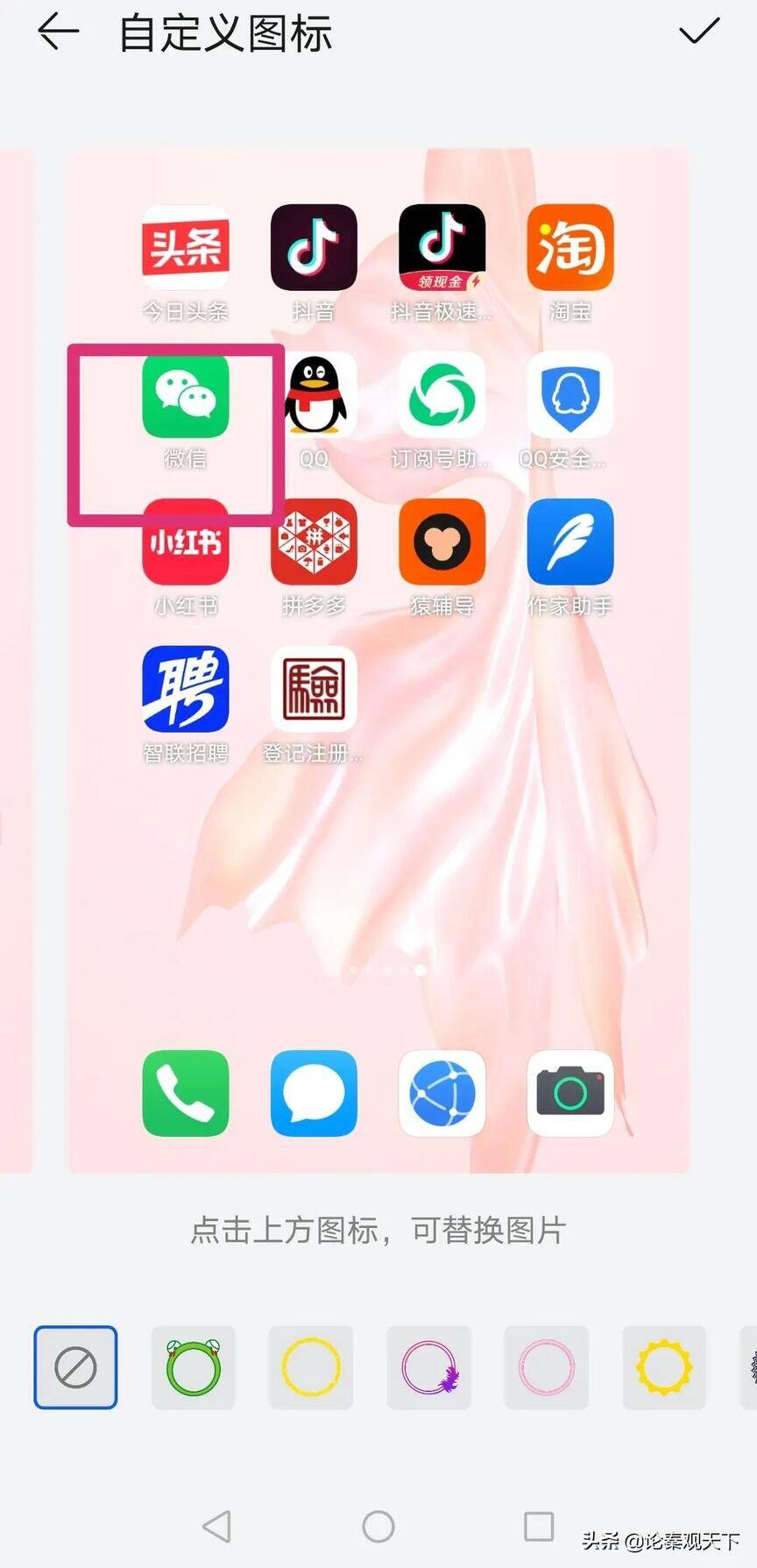This screenshot has height=1568, width=757.
Task: Choose the purple feather ring frame
Action: pyautogui.click(x=429, y=1367)
